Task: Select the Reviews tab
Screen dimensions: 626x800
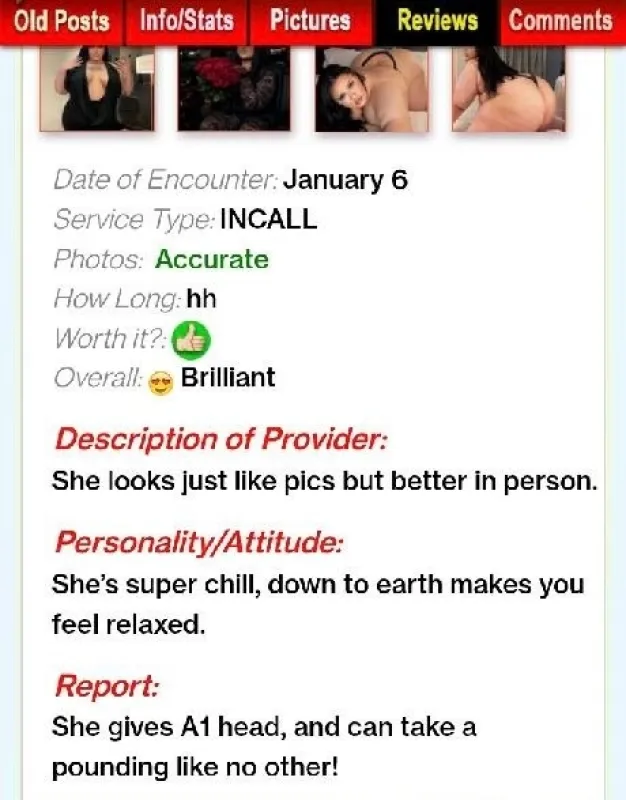Action: coord(437,21)
